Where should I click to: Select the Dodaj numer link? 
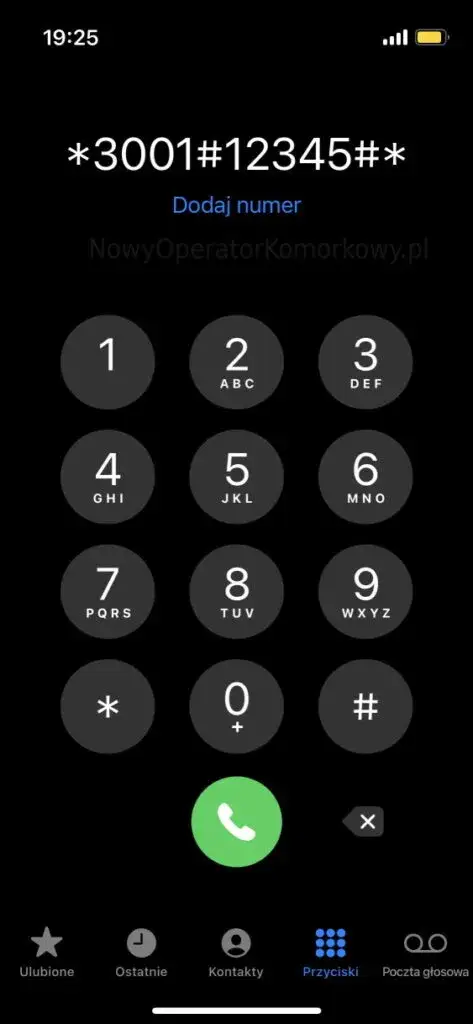point(236,206)
